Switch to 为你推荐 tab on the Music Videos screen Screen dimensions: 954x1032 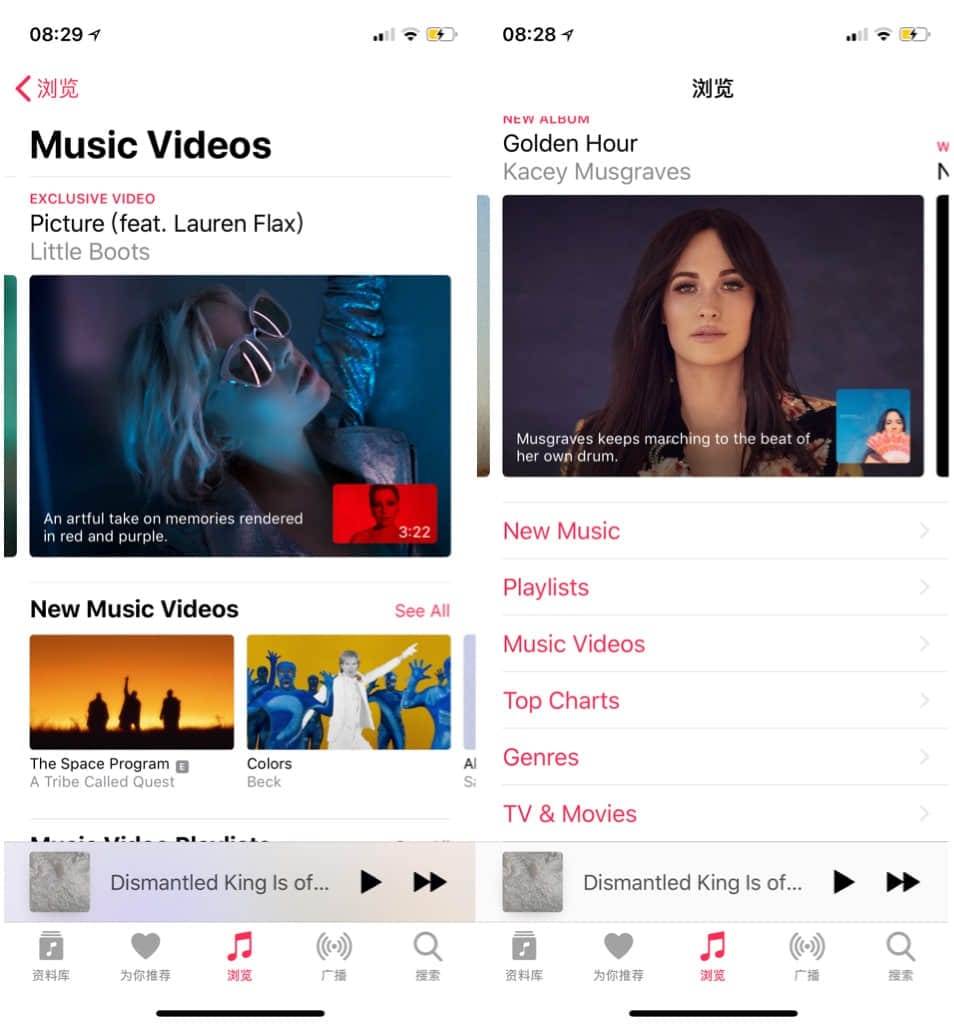(x=145, y=955)
